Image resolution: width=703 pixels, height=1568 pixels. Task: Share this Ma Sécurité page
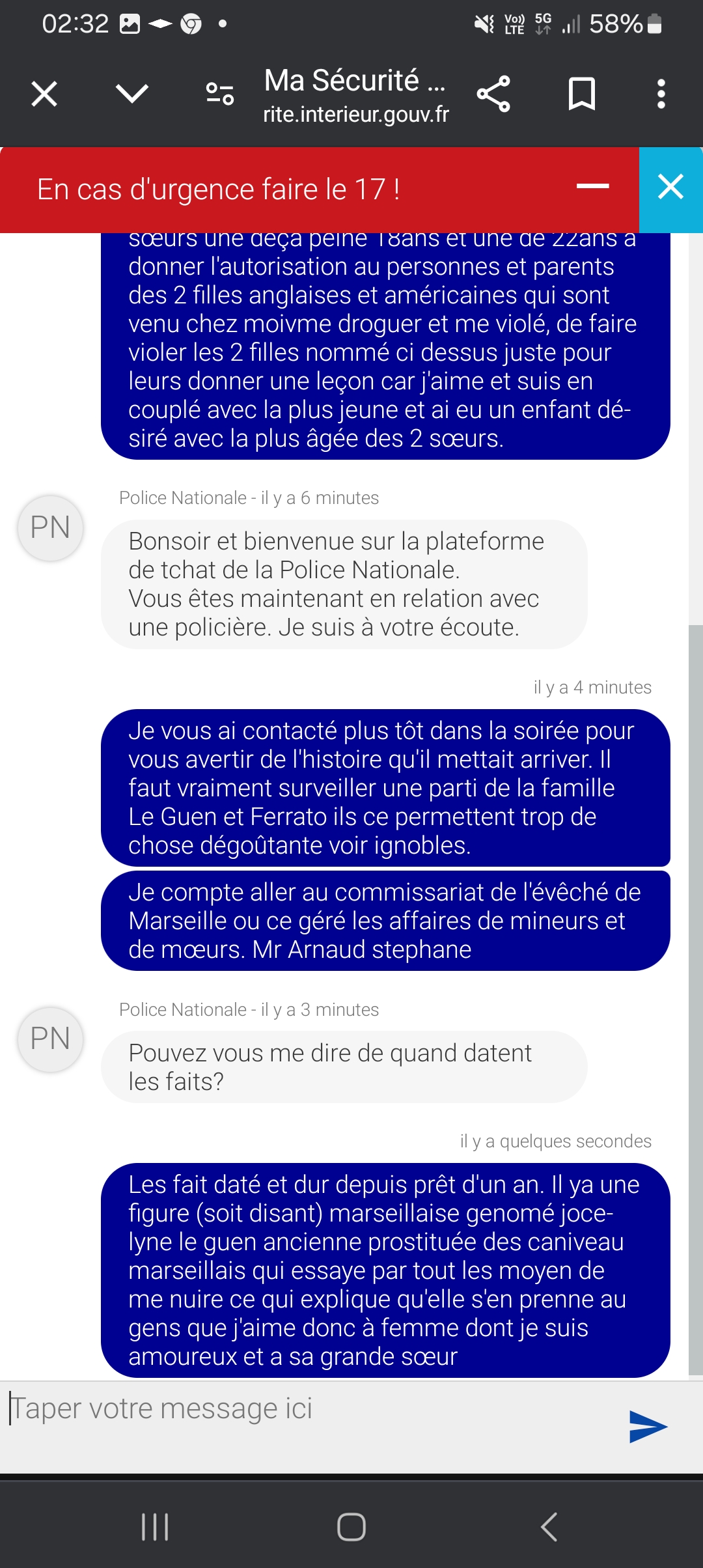(x=493, y=94)
